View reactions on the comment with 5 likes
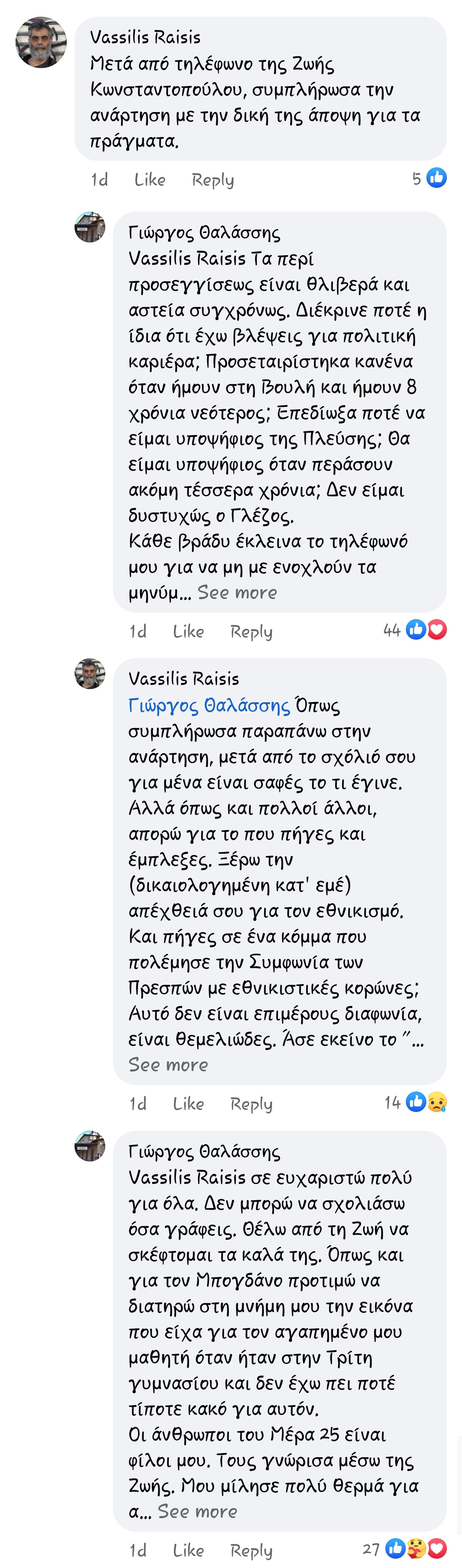This screenshot has width=462, height=1568. pyautogui.click(x=429, y=178)
